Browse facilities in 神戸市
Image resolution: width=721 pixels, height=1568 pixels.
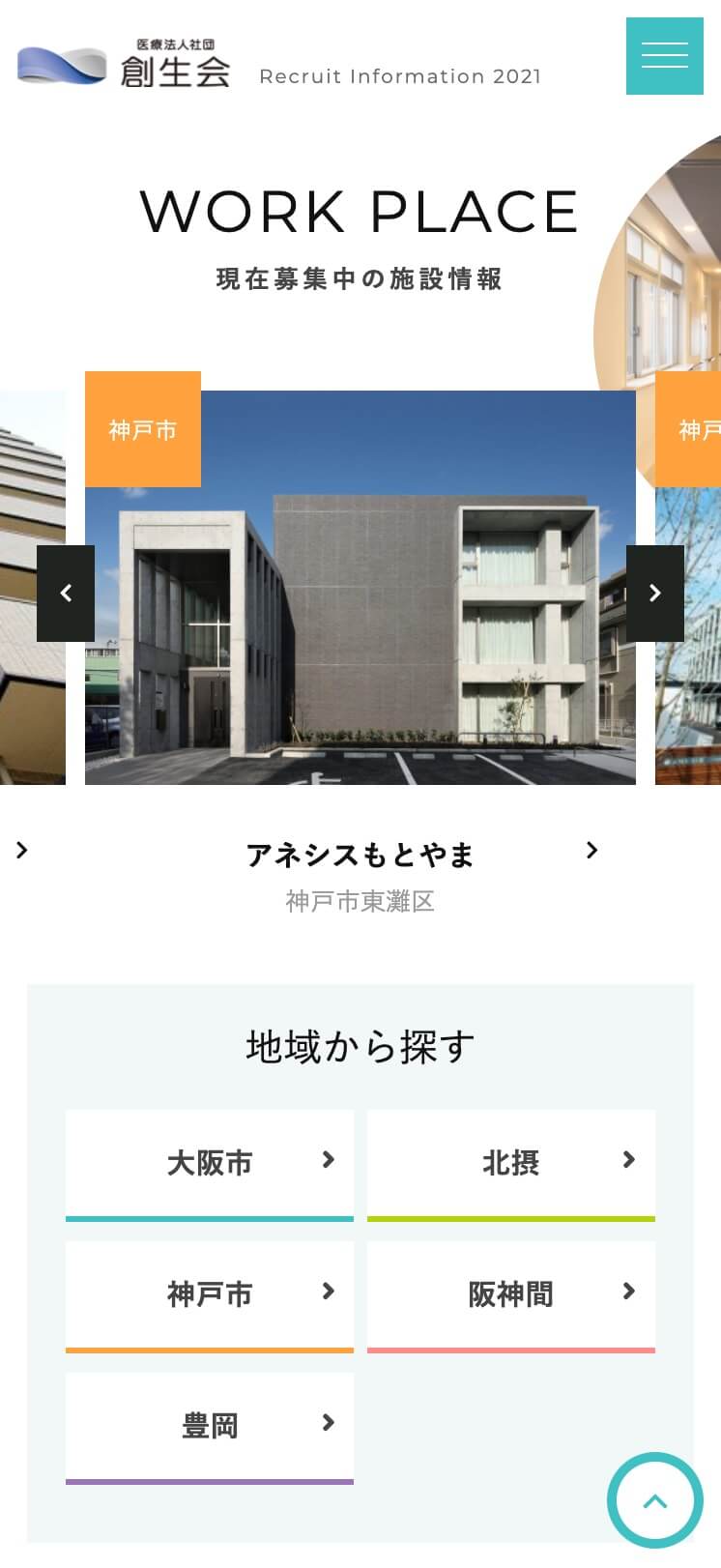tap(210, 1293)
